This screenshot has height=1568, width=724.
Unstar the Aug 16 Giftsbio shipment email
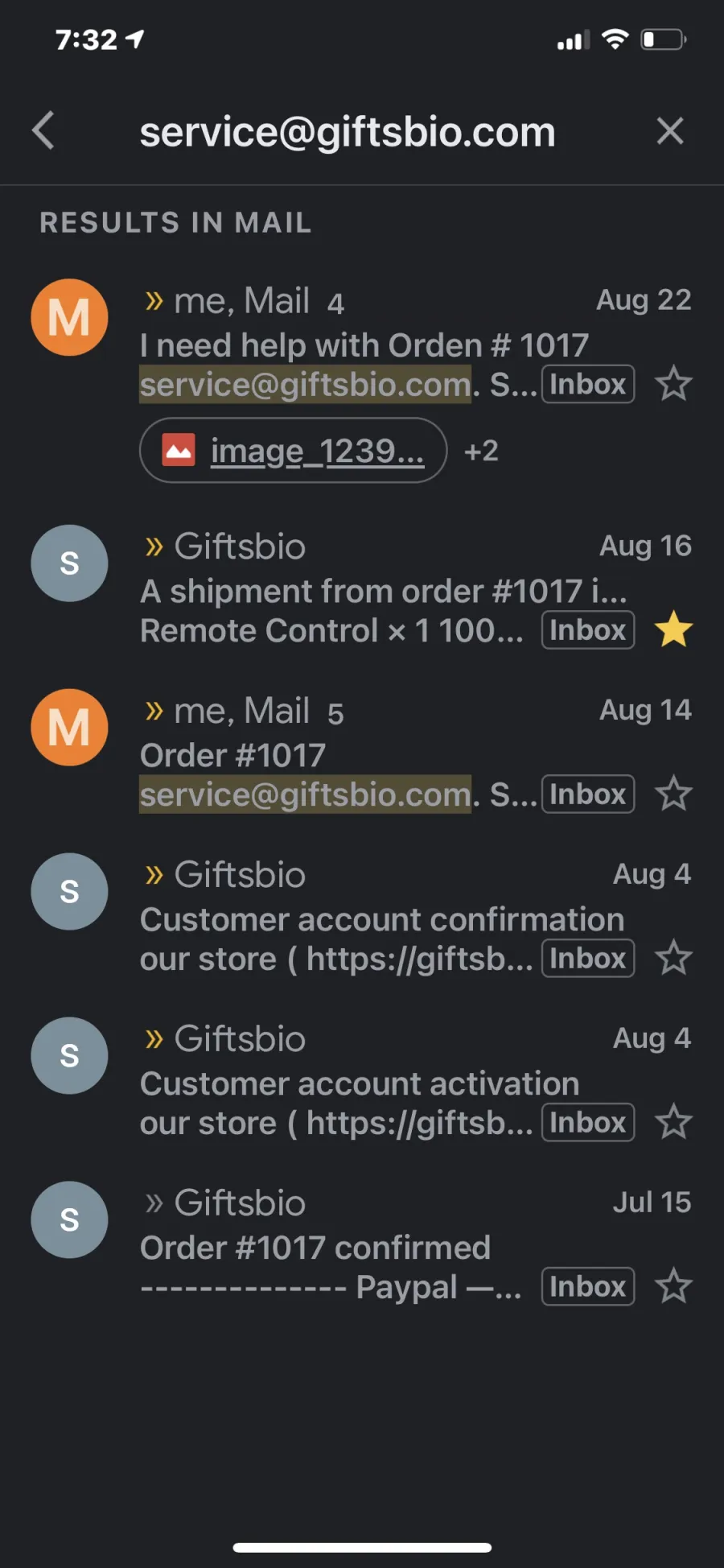(x=673, y=629)
